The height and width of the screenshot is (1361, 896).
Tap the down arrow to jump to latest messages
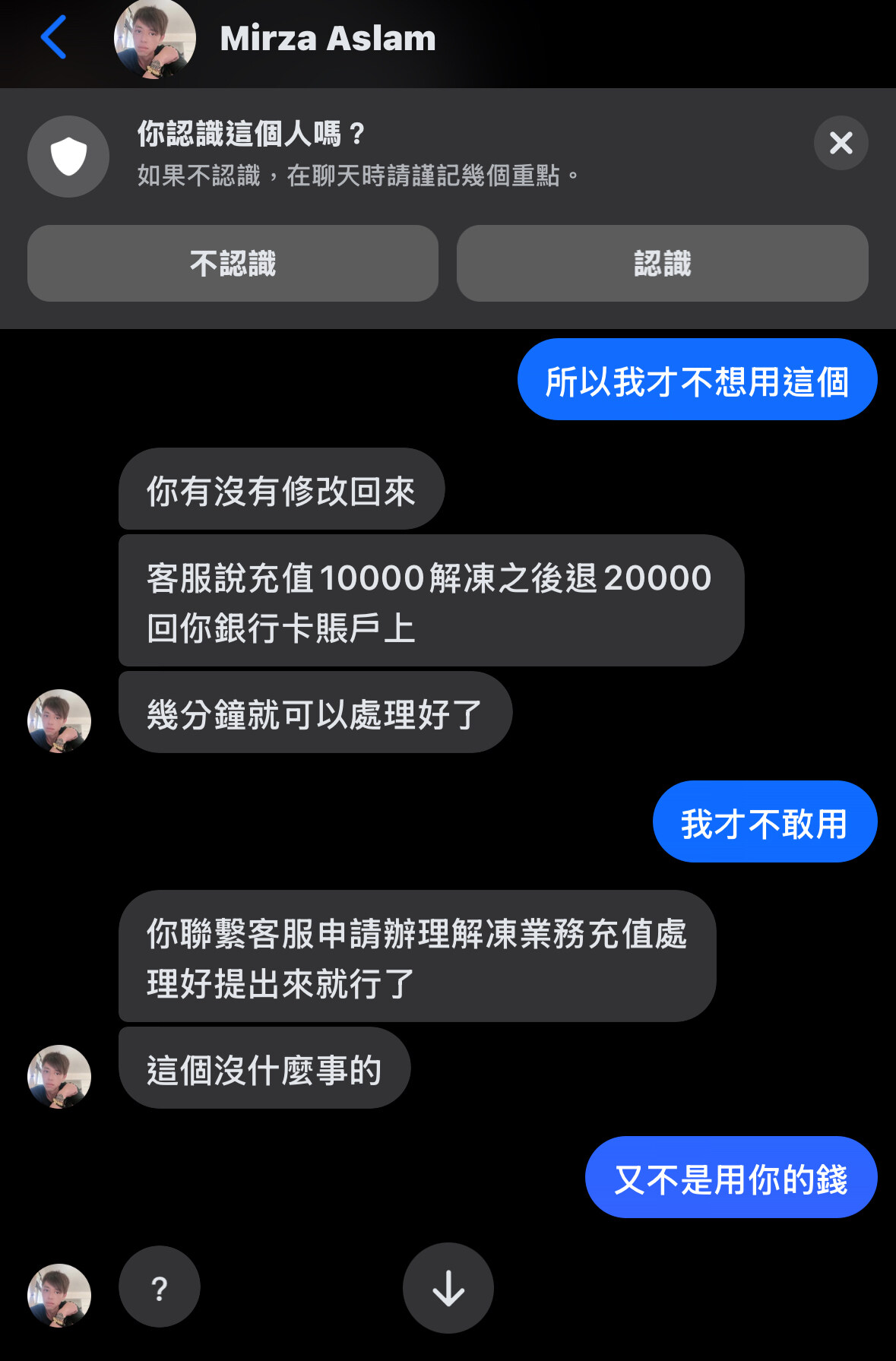[448, 1288]
